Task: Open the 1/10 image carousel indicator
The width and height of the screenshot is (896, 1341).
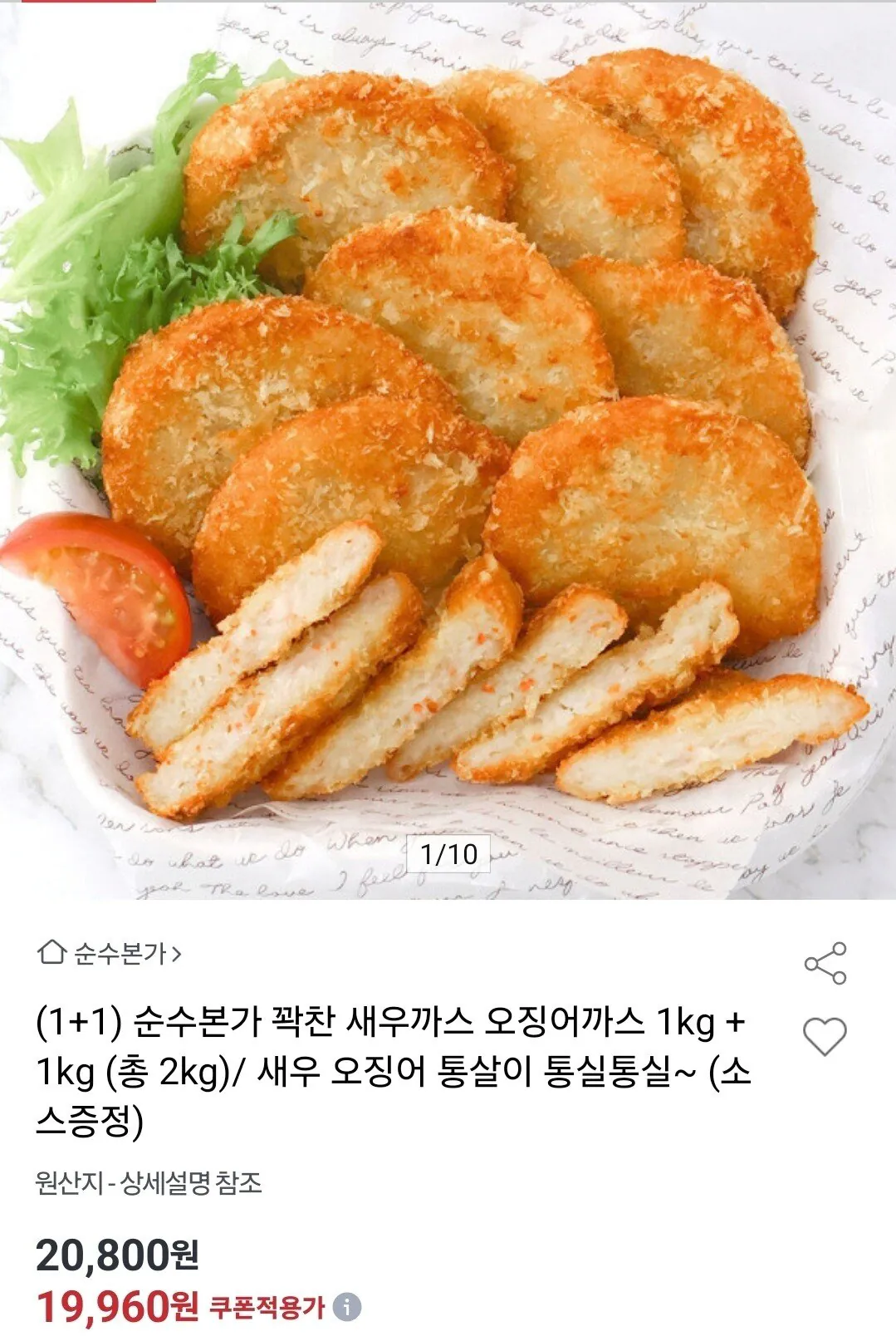Action: tap(448, 853)
